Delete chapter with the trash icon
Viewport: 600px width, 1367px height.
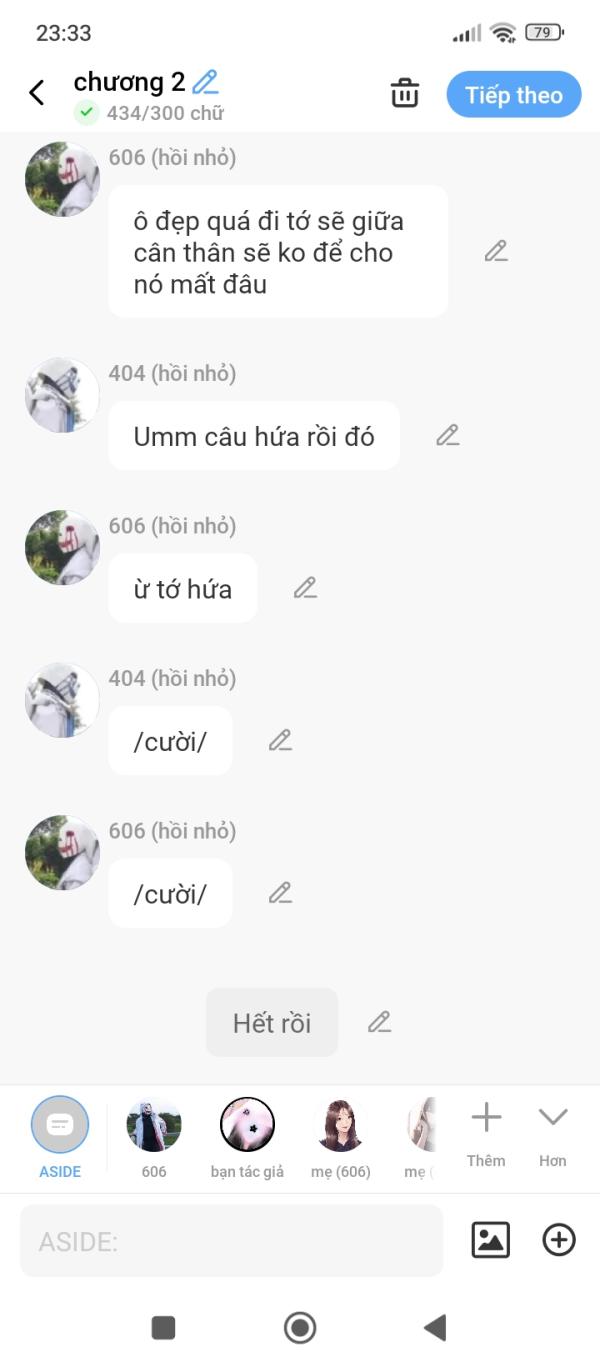click(x=404, y=94)
